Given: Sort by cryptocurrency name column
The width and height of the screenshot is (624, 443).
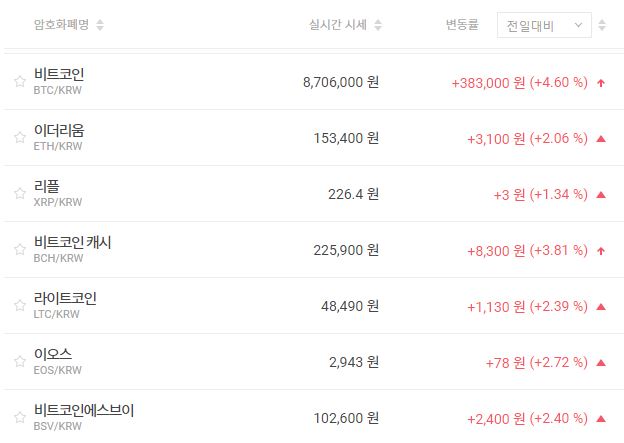Looking at the screenshot, I should (99, 25).
